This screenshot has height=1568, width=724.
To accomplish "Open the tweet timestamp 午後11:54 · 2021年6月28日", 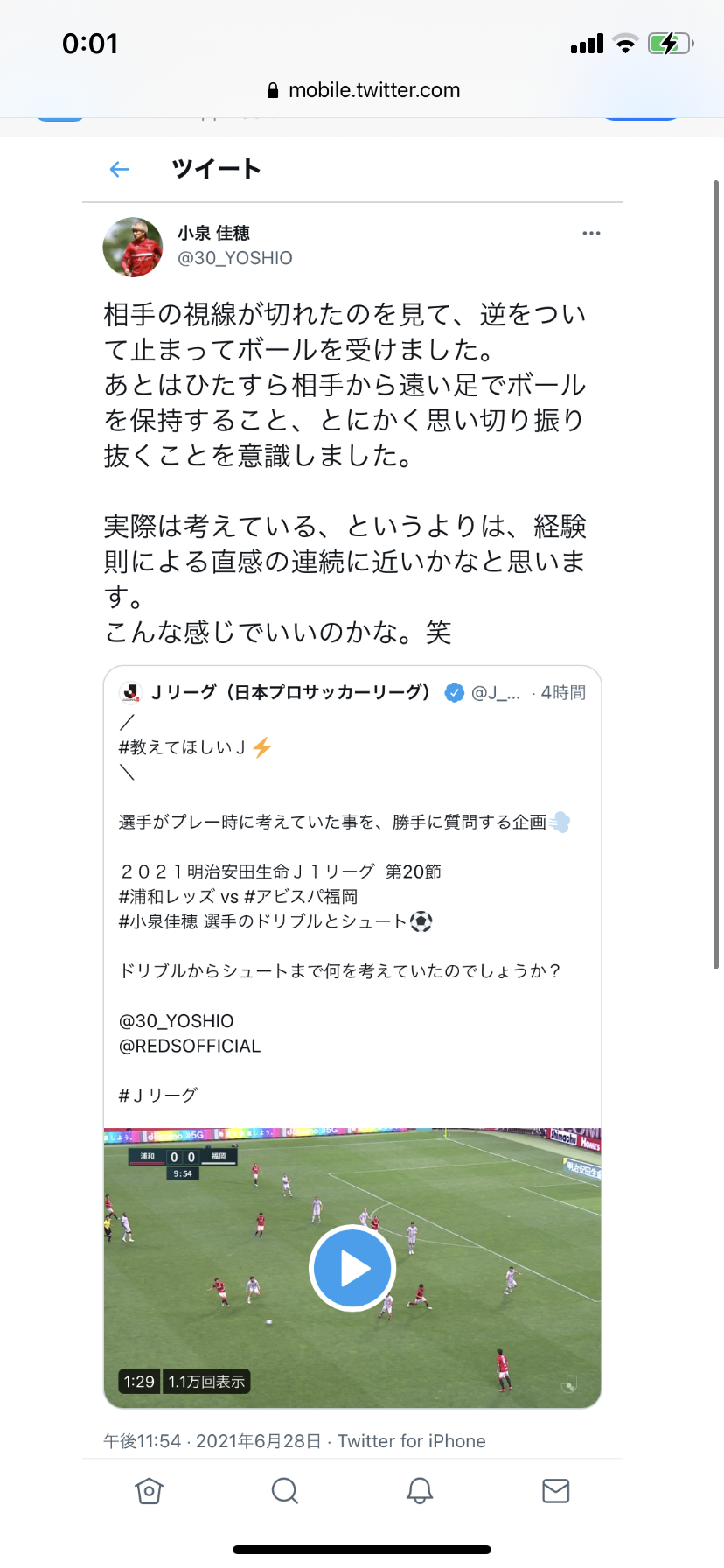I will point(212,1441).
